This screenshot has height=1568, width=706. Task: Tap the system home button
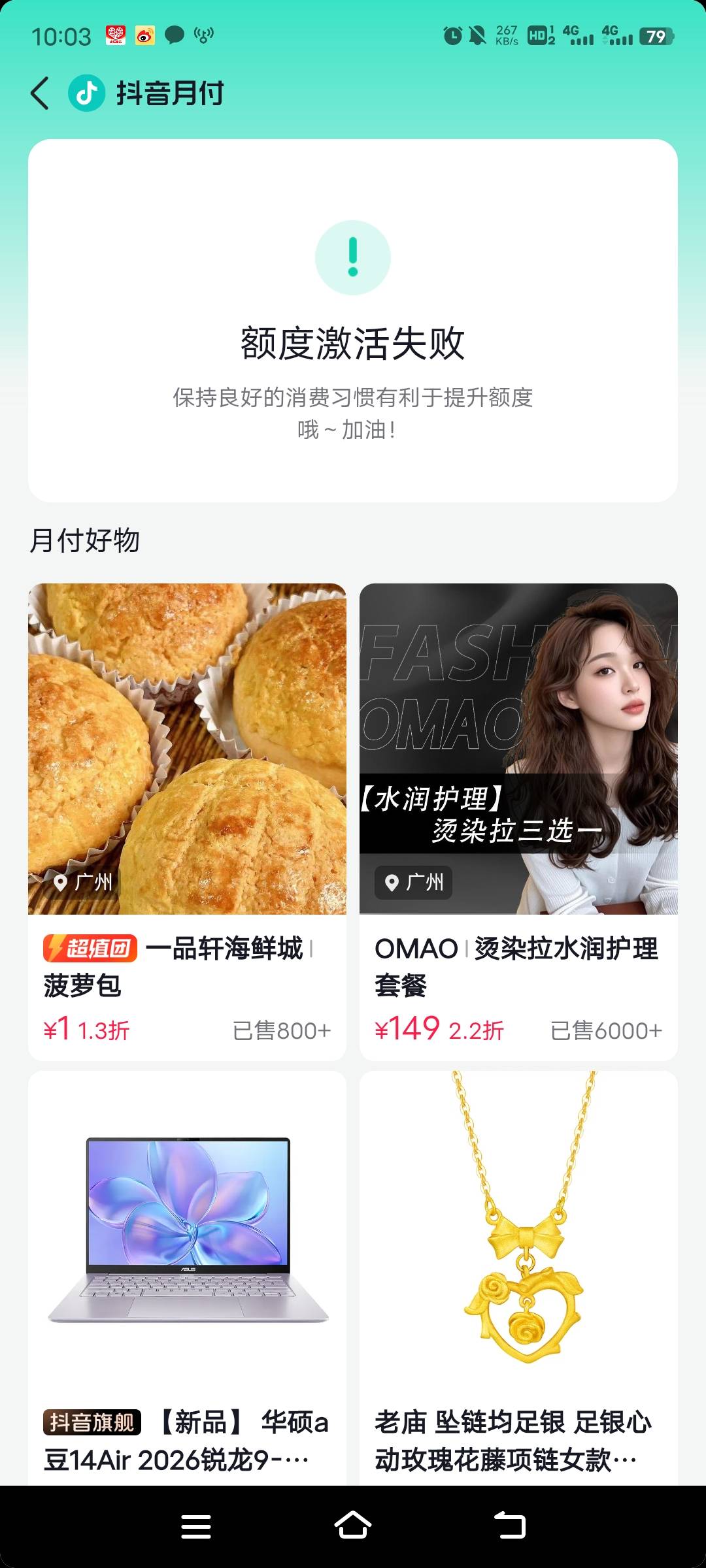353,1526
